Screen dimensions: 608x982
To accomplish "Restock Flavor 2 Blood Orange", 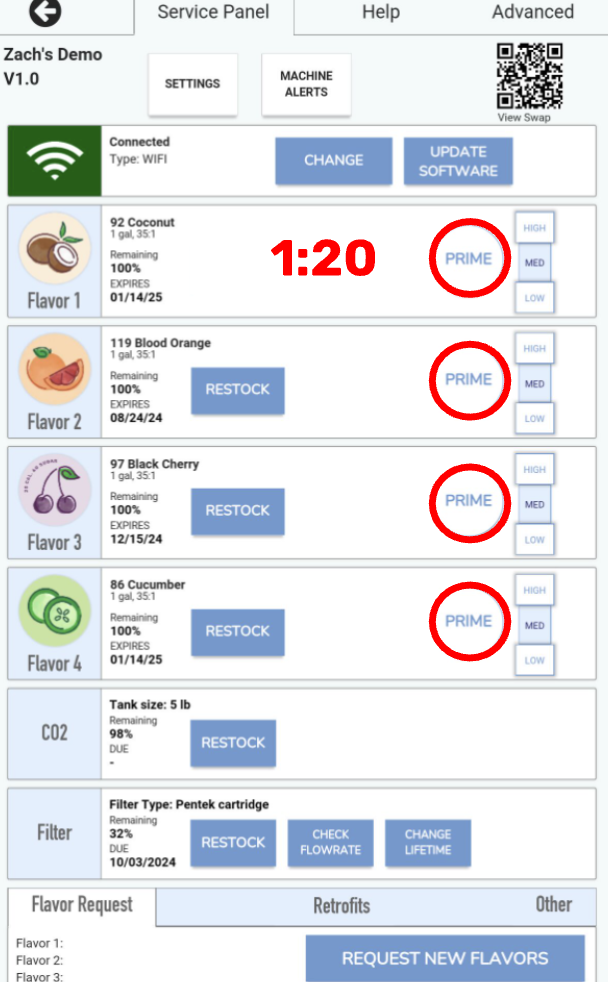I will [237, 390].
